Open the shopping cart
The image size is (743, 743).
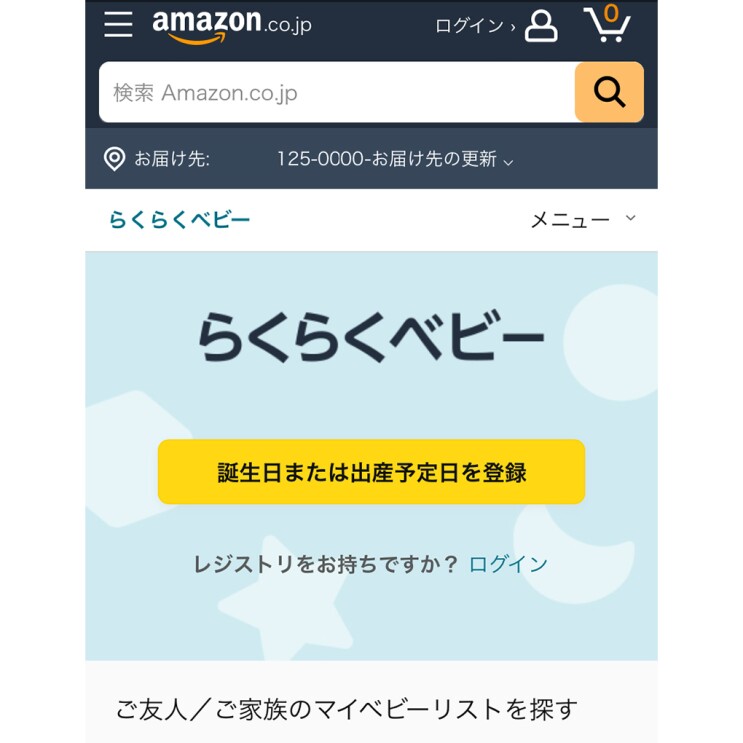point(607,24)
